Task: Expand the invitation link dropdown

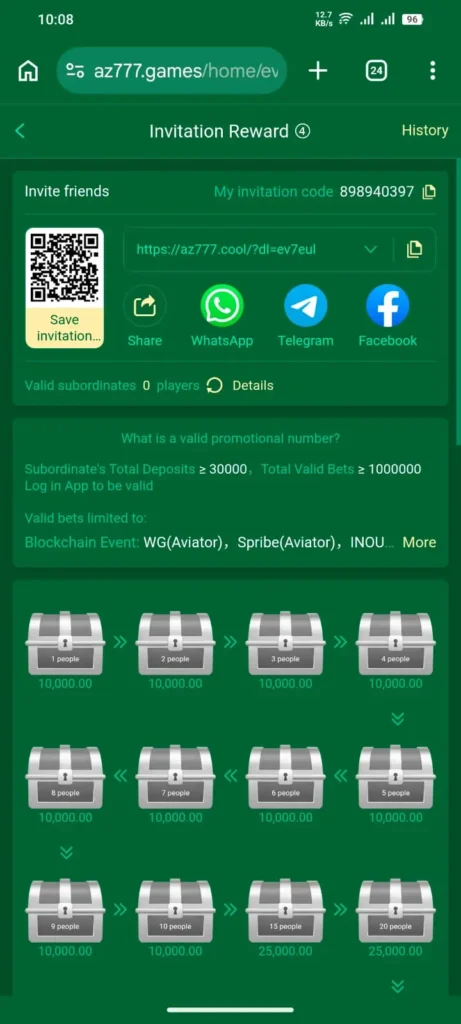Action: pos(370,249)
